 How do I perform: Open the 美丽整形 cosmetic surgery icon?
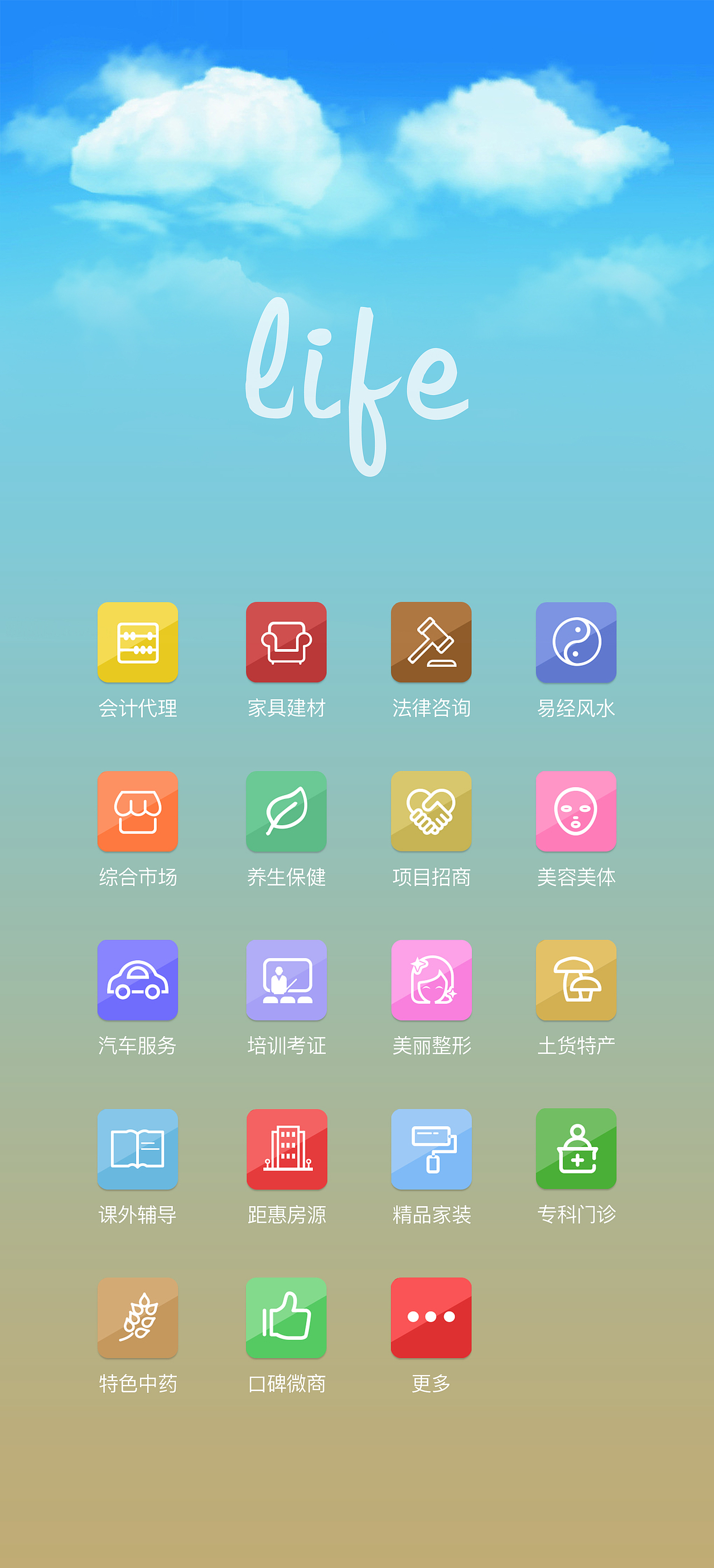[x=431, y=980]
